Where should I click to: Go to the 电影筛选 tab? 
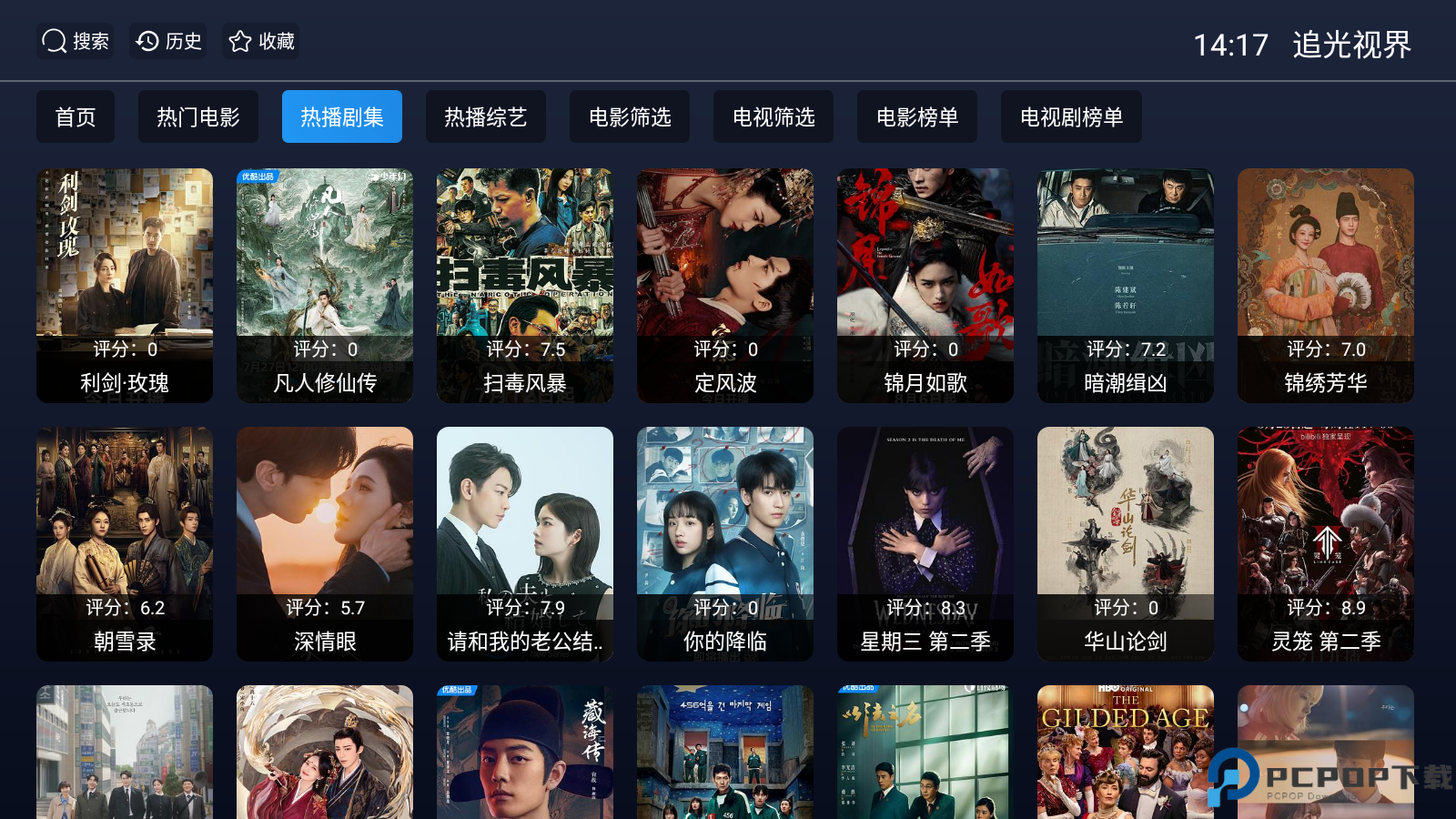coord(630,116)
